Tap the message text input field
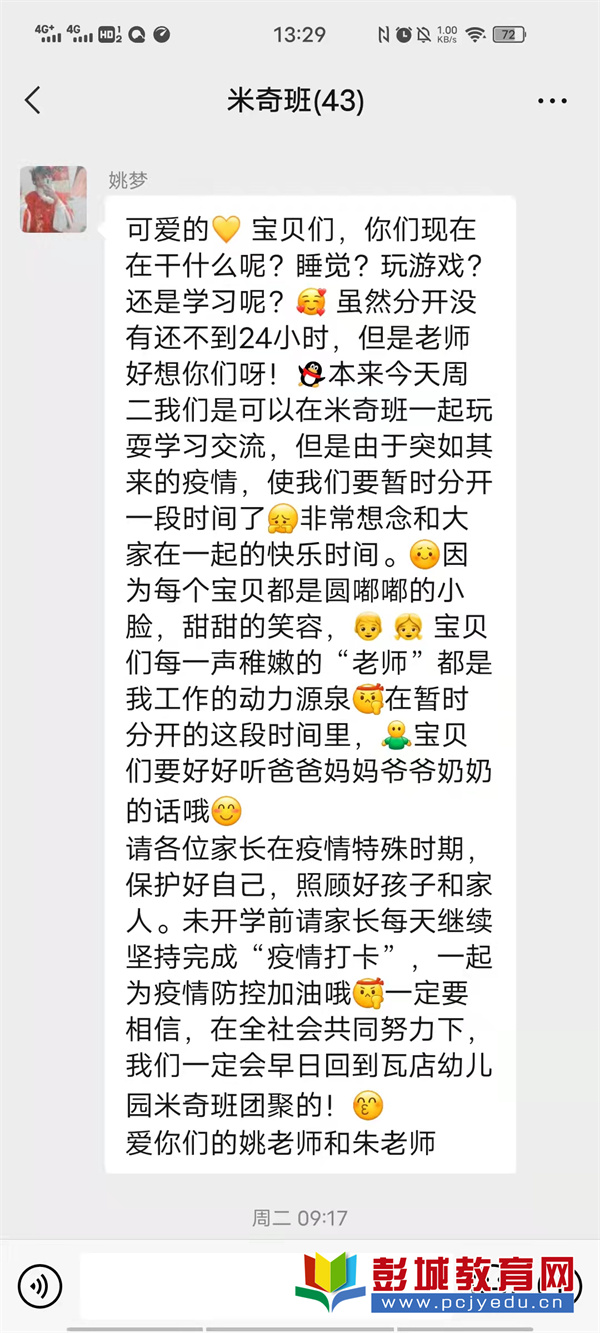This screenshot has width=600, height=1333. coord(190,1284)
